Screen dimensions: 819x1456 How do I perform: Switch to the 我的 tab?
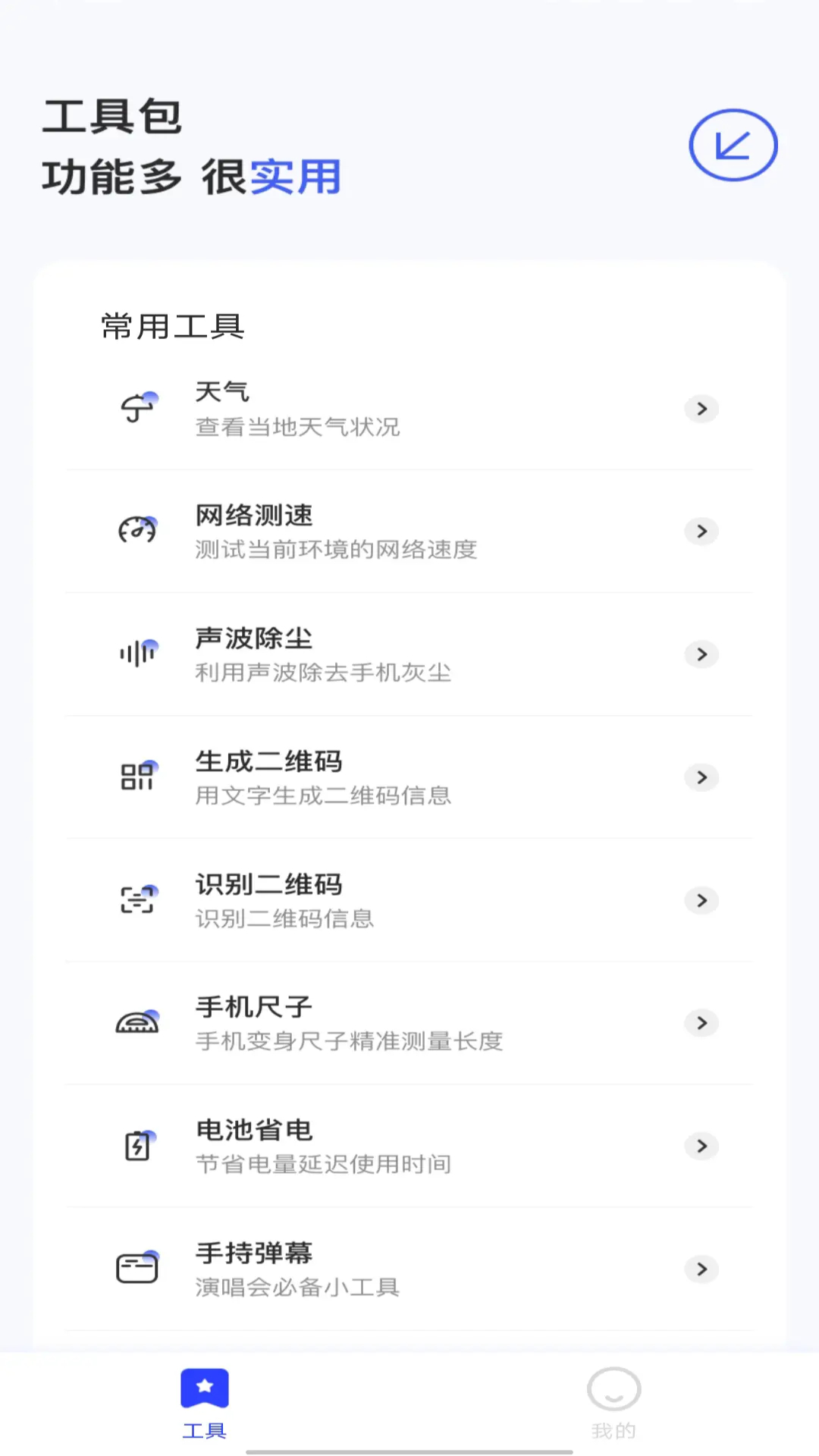[613, 1403]
